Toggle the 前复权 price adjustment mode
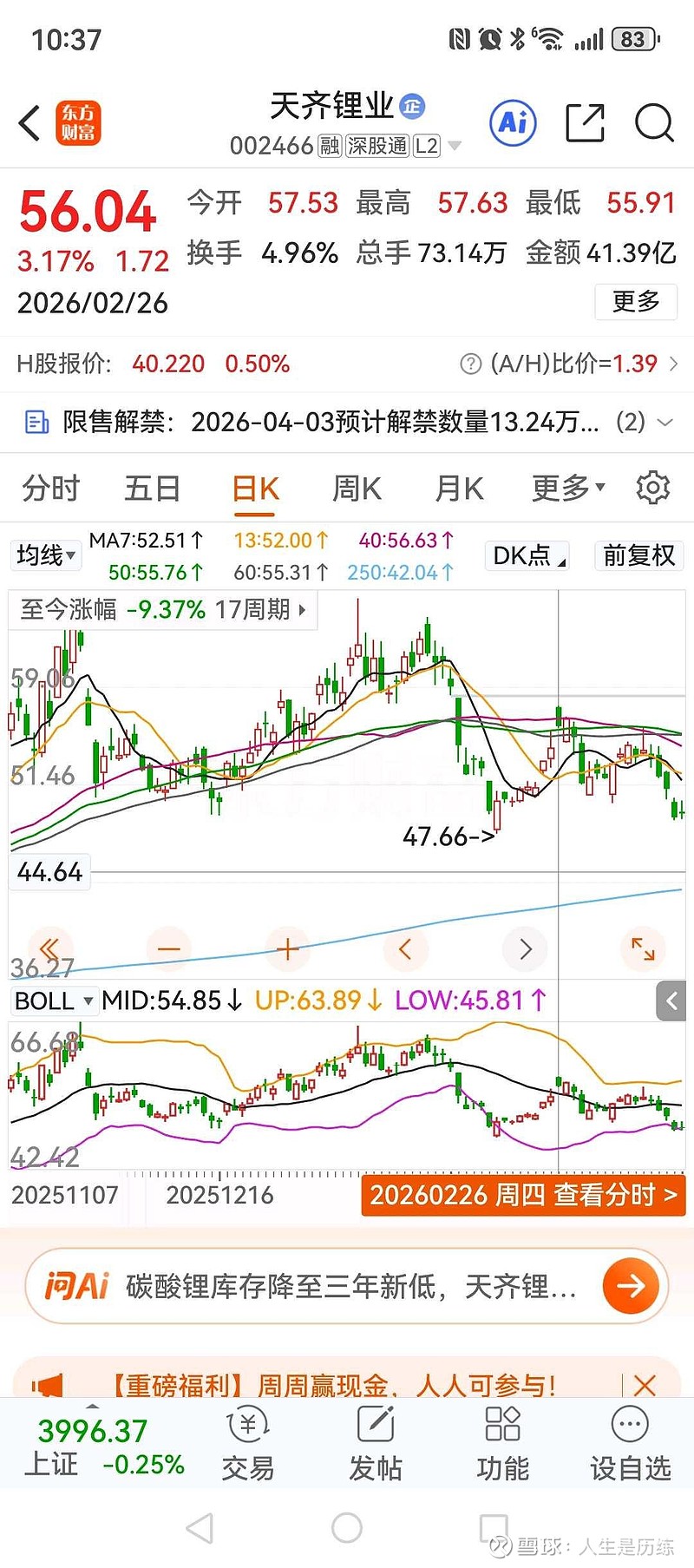This screenshot has height=1568, width=694. tap(638, 554)
